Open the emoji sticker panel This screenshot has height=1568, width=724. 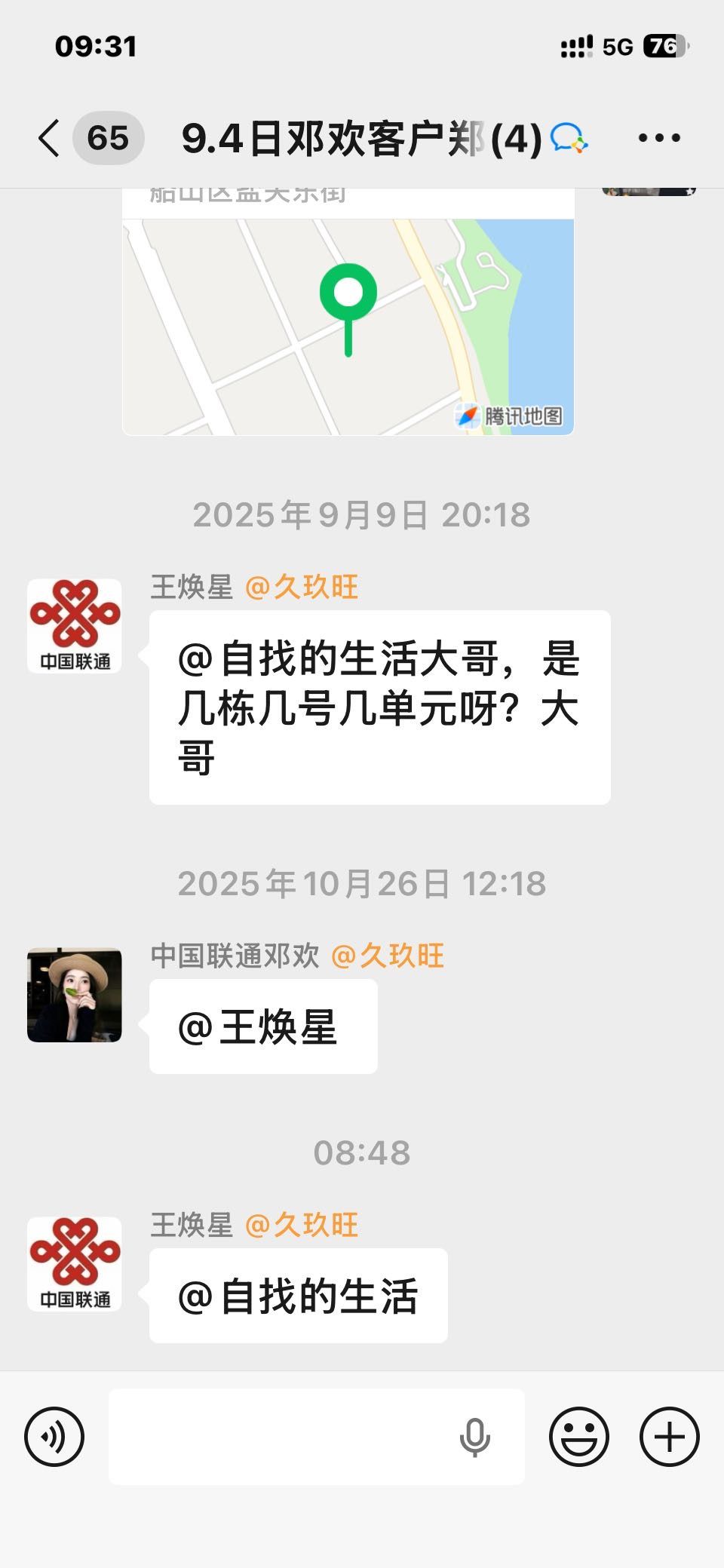tap(578, 1436)
